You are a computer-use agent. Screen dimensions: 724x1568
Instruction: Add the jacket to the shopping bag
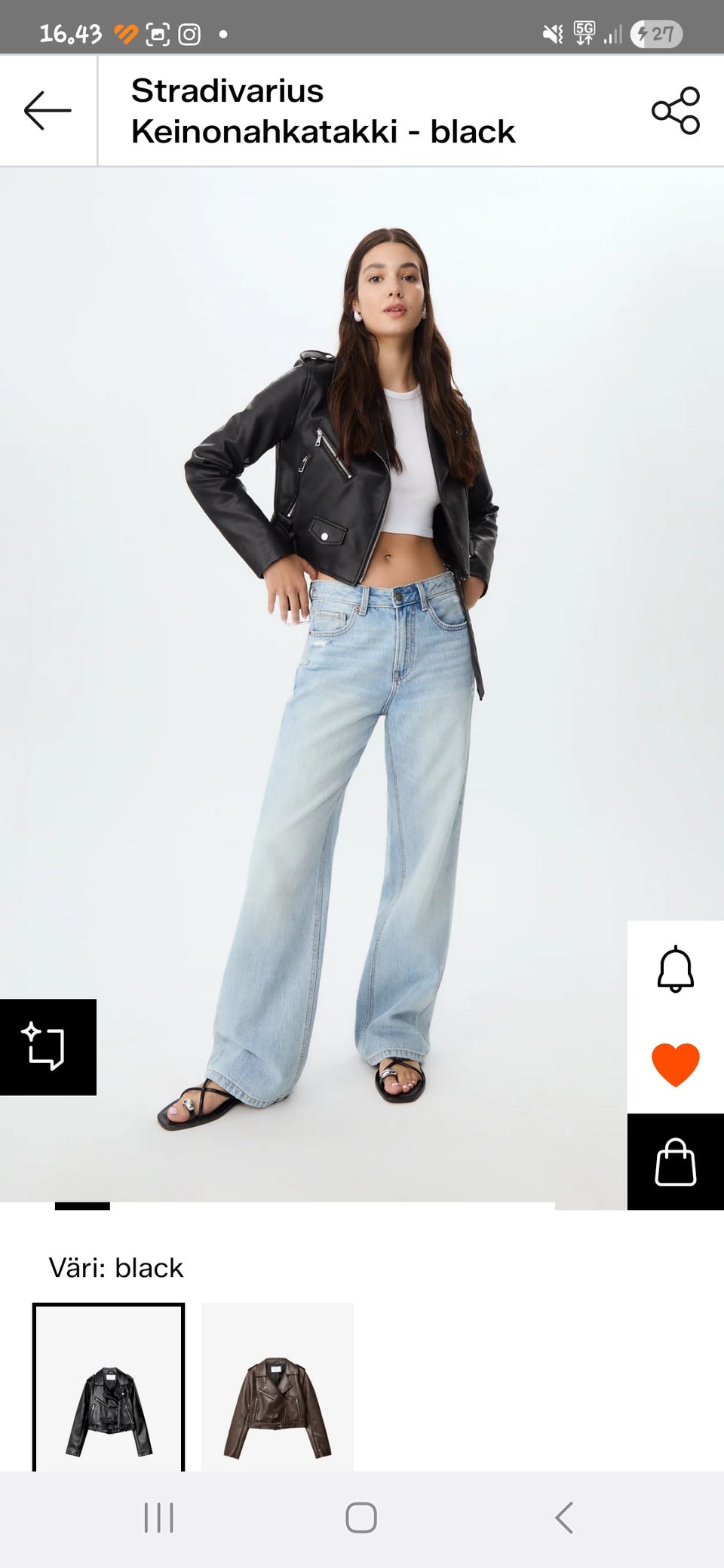(x=675, y=1162)
